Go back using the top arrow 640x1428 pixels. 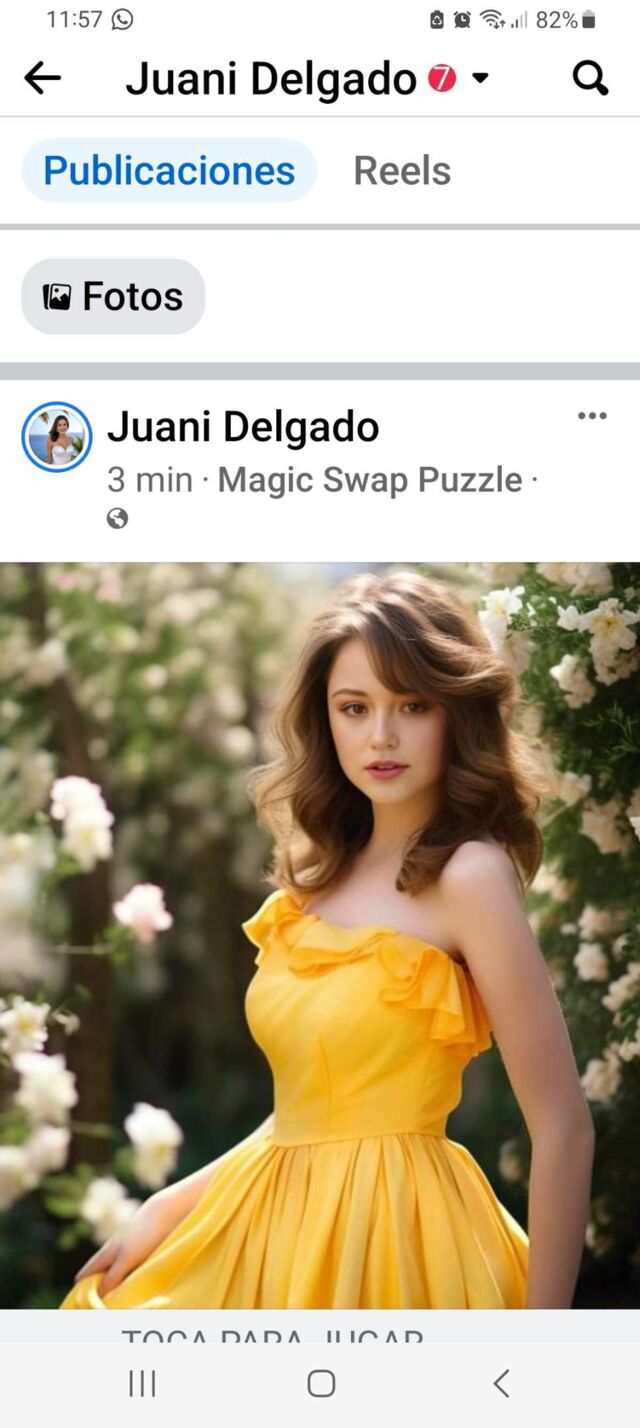pyautogui.click(x=42, y=78)
